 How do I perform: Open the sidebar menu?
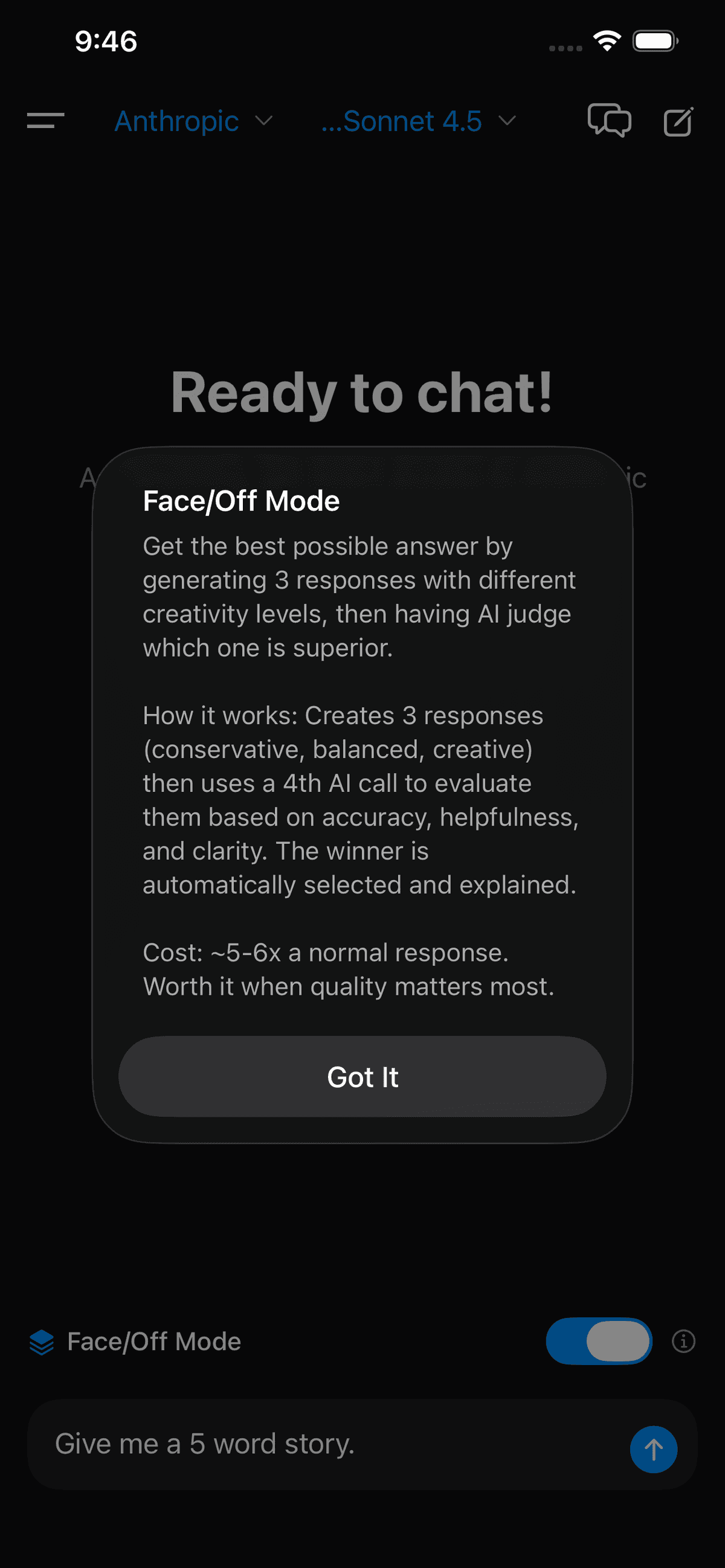coord(46,121)
